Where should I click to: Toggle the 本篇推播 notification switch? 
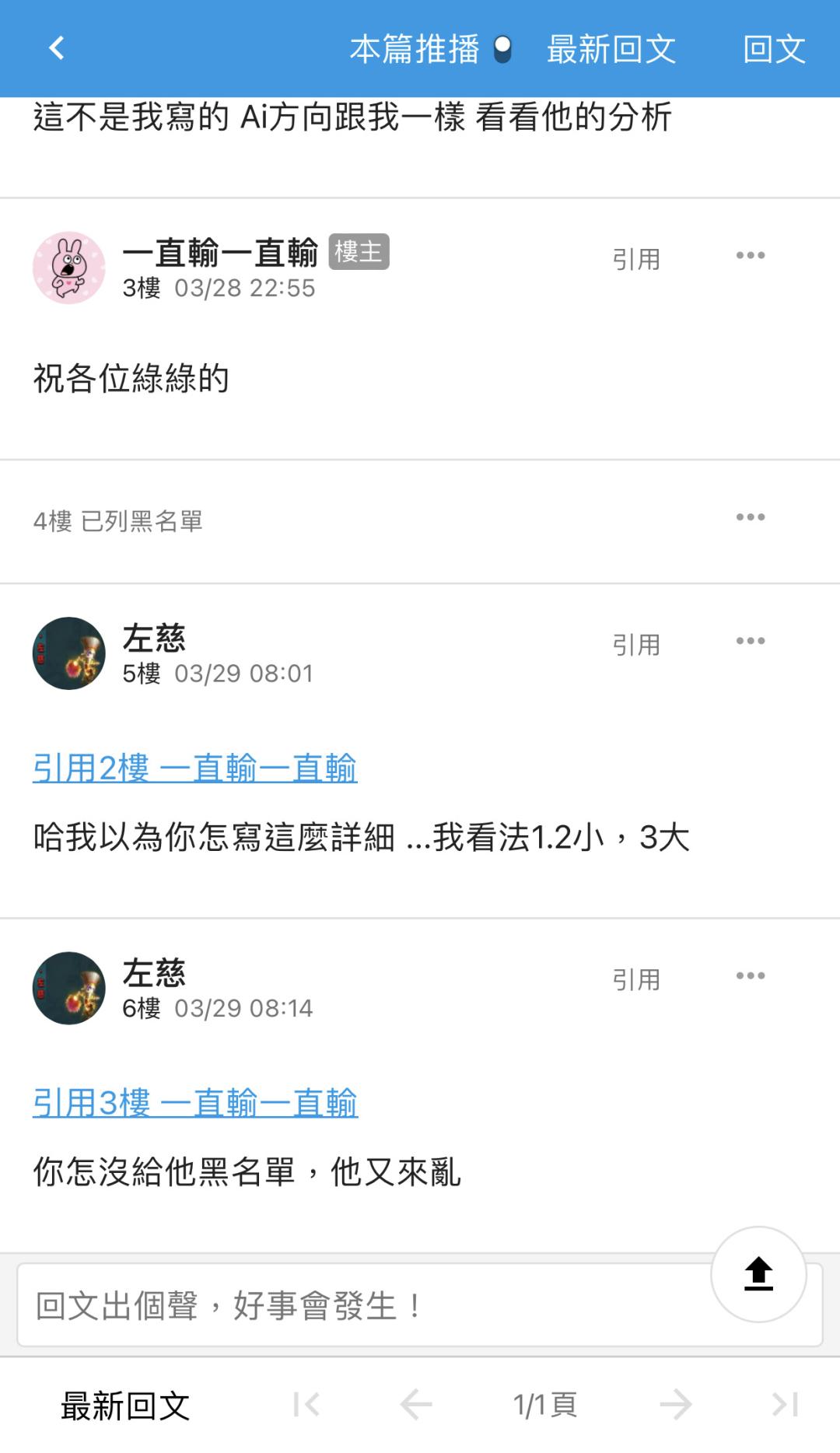[502, 49]
